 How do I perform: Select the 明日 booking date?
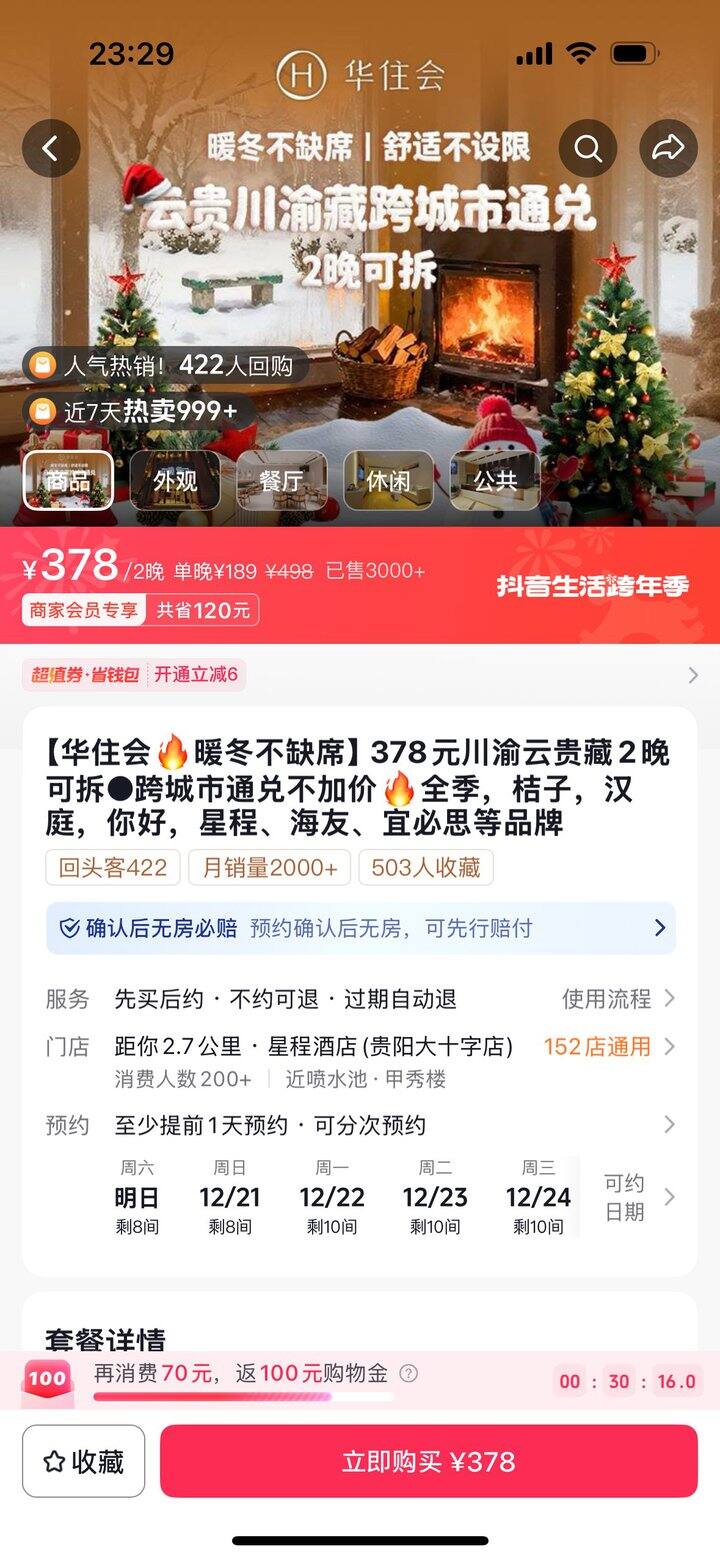(x=137, y=1198)
